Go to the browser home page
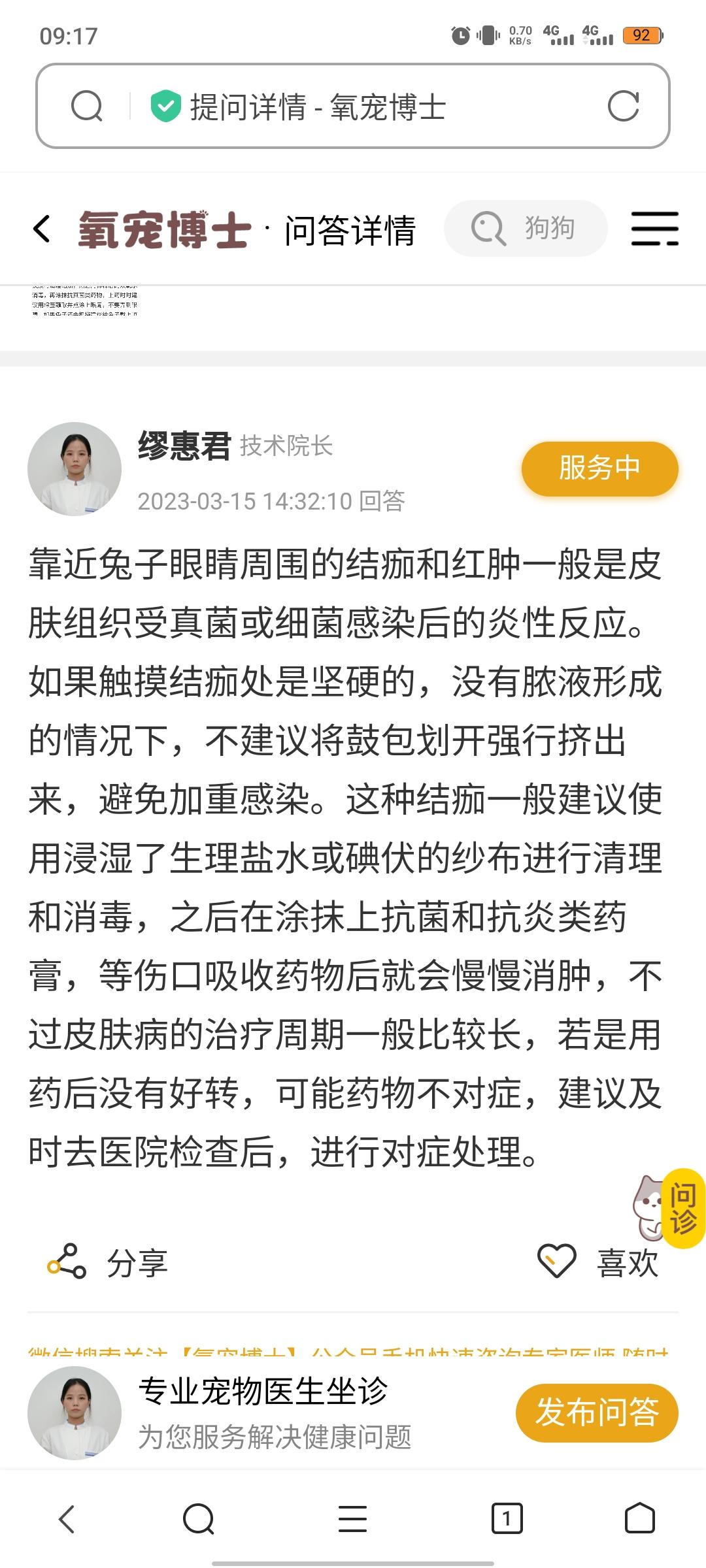 (639, 1519)
